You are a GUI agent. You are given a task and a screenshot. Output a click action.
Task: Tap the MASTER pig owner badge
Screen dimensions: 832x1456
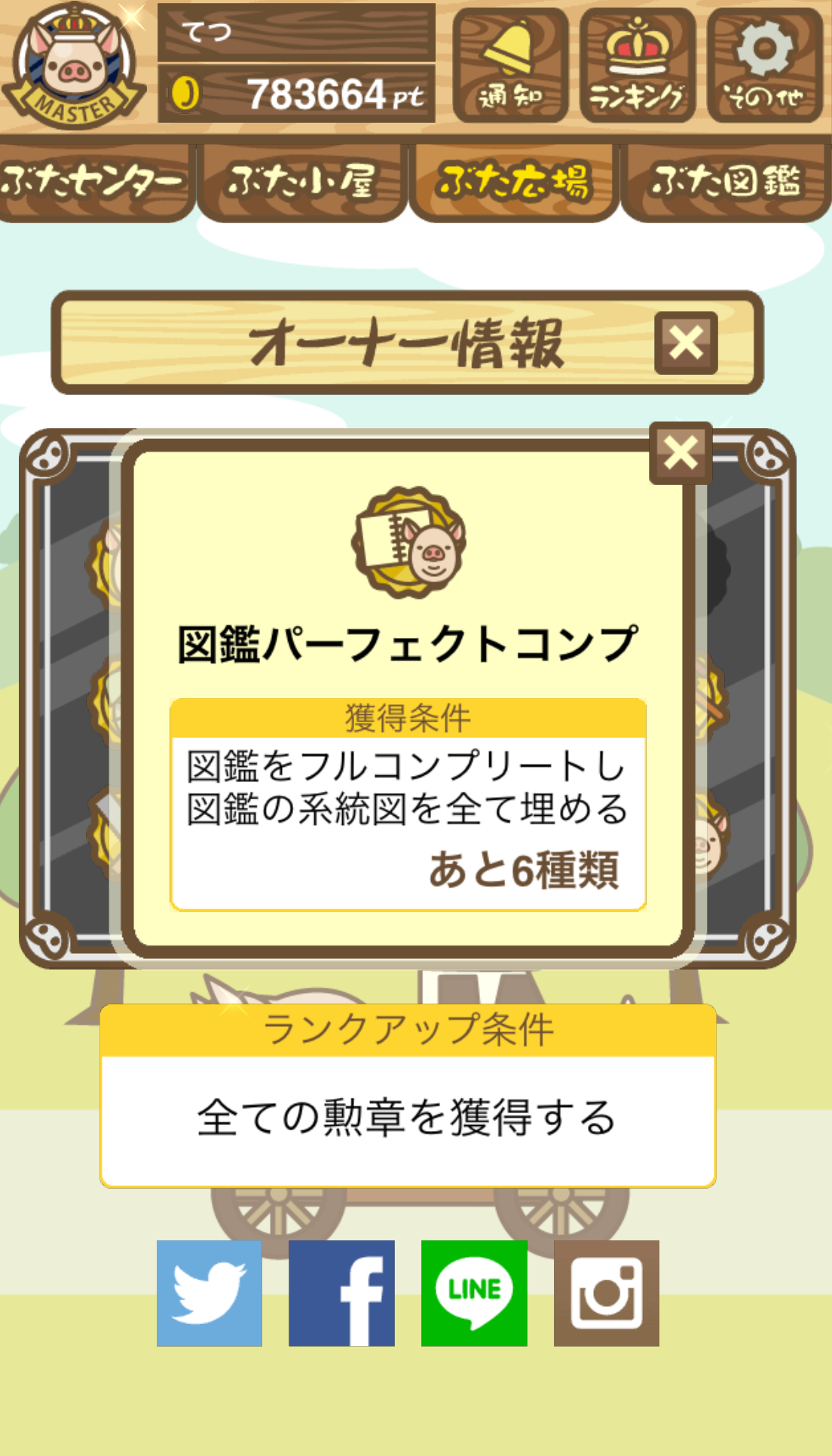click(74, 66)
